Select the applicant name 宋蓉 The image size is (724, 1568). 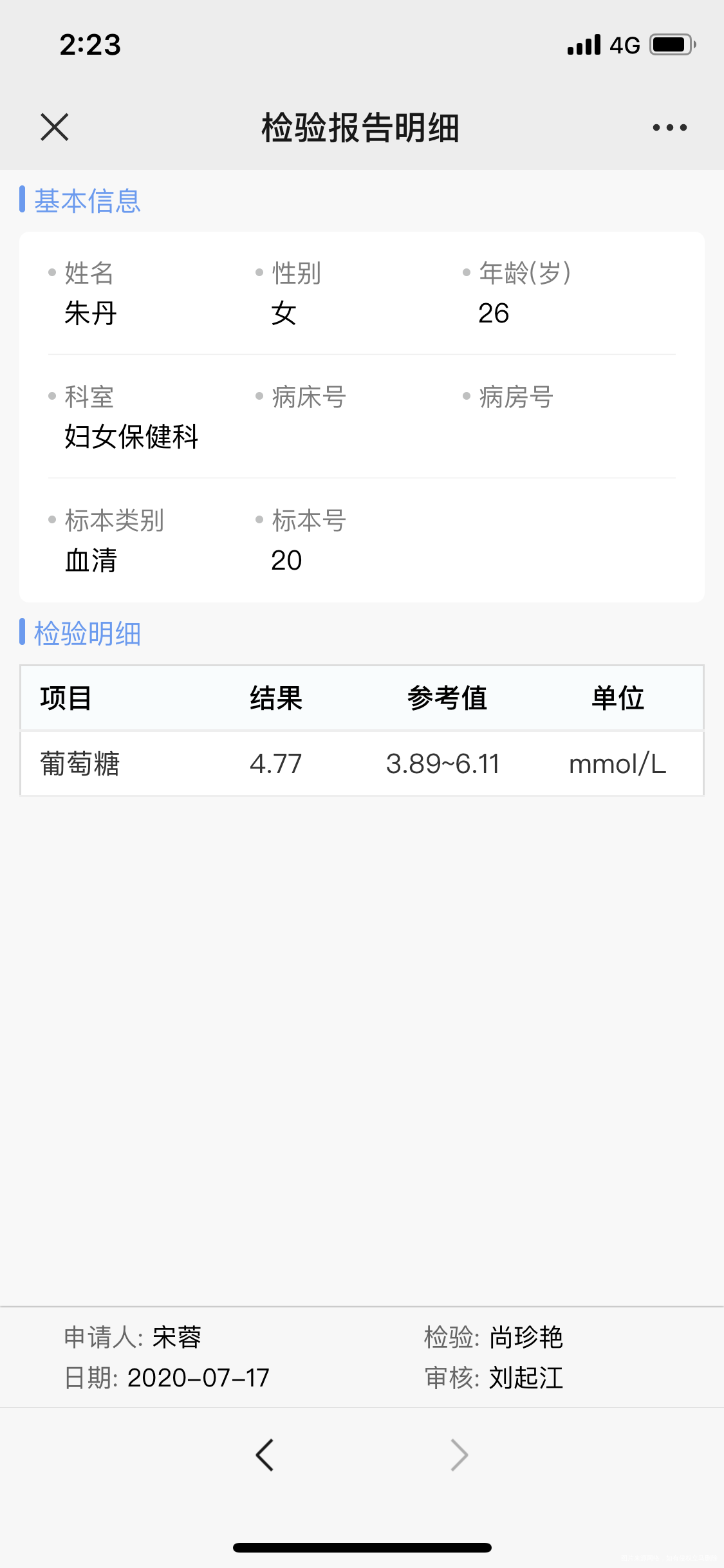point(175,1336)
